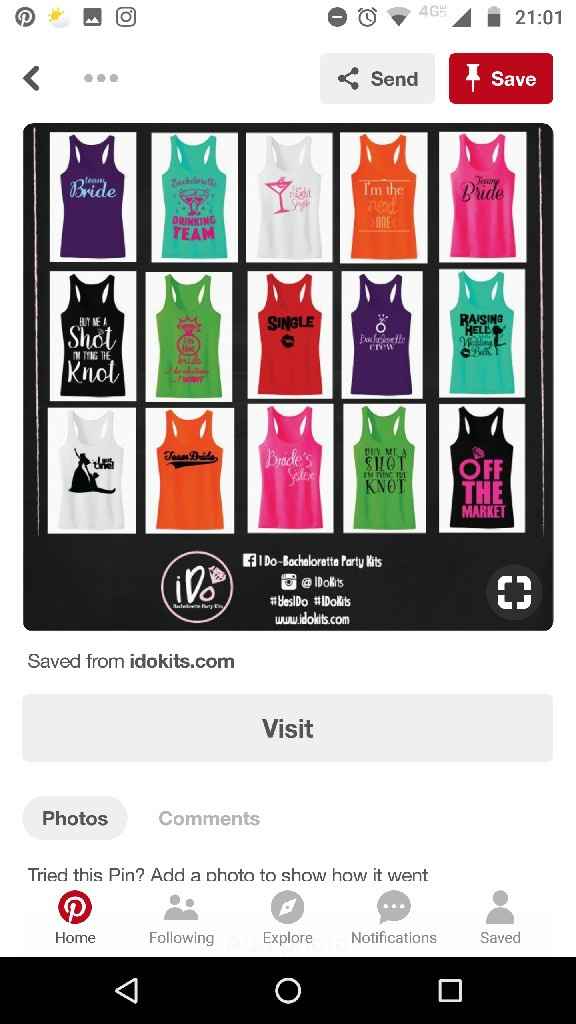Select the Photos tab

75,818
